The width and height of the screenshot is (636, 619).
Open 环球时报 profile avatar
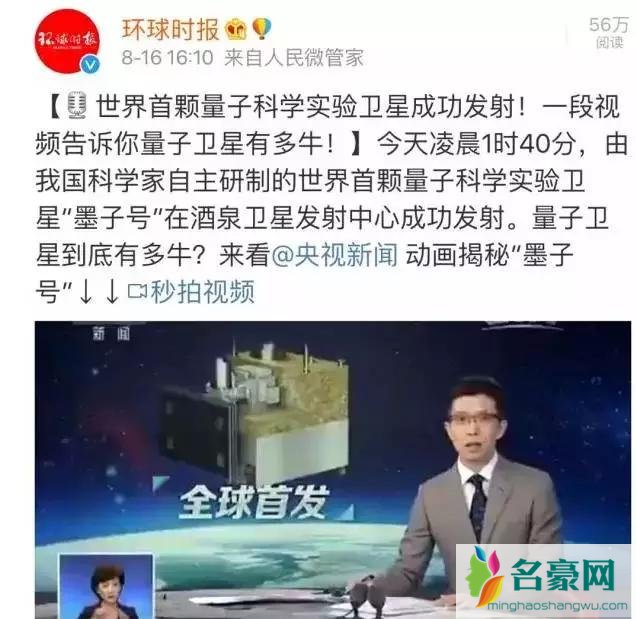[x=68, y=42]
